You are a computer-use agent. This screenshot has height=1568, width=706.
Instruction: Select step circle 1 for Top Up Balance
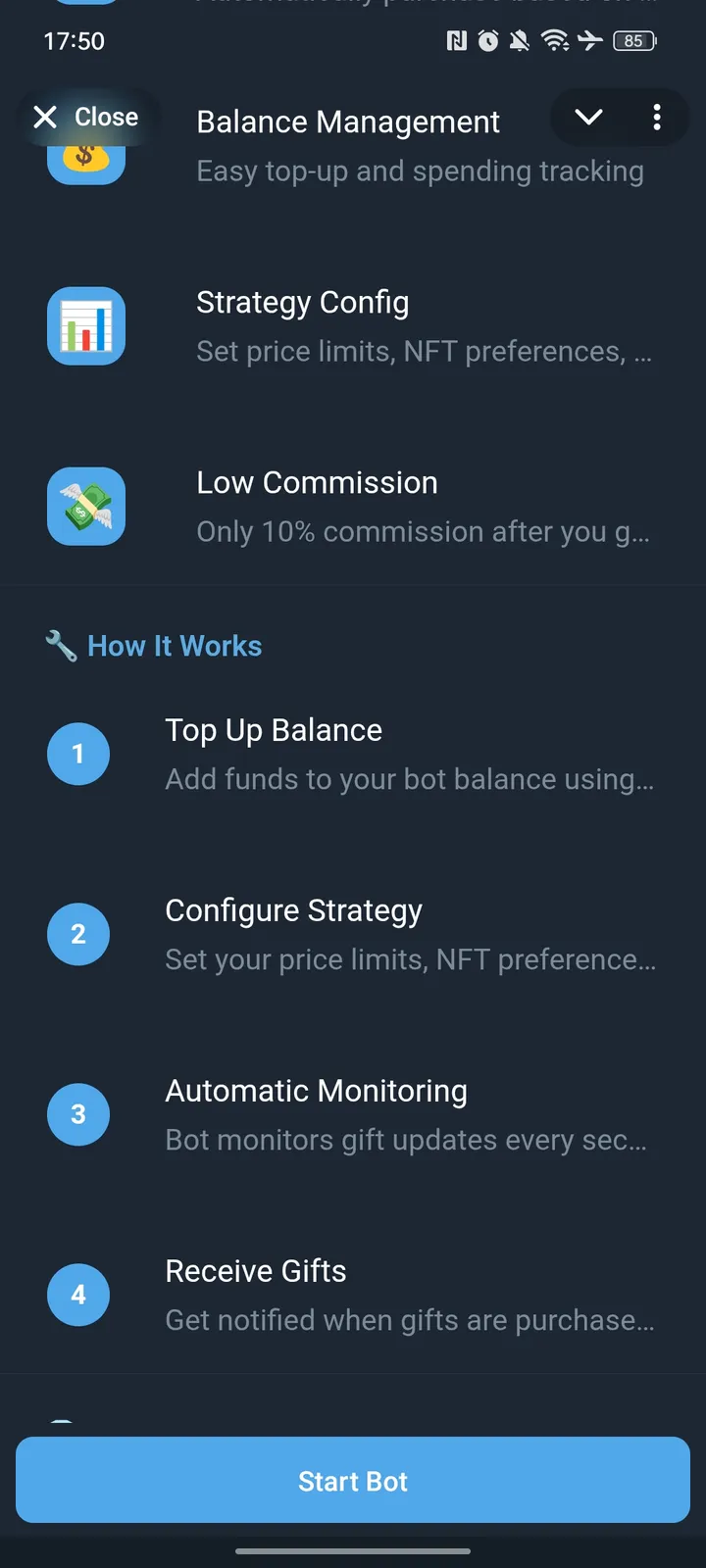pos(78,753)
